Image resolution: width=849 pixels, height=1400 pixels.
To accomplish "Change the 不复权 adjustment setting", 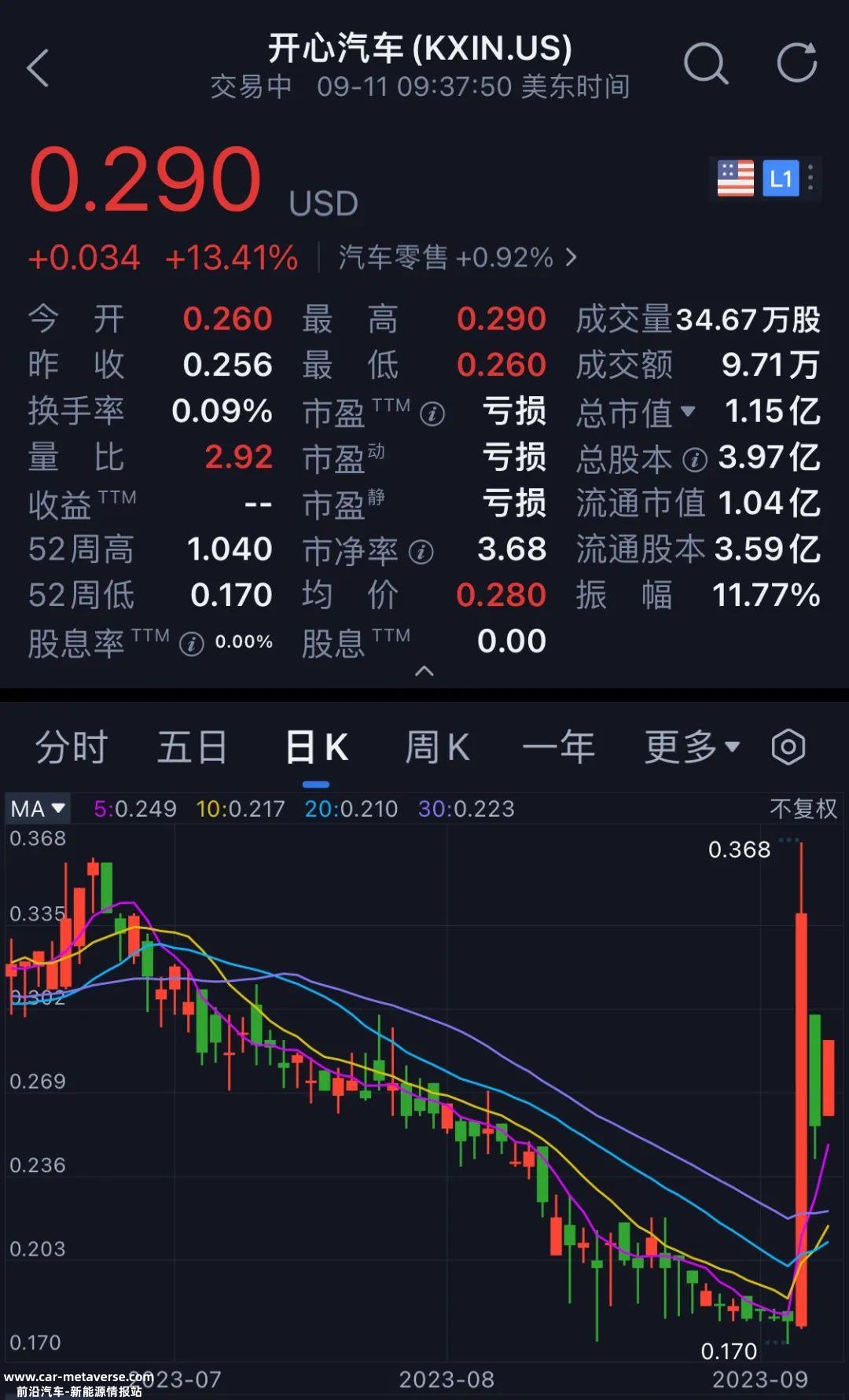I will click(803, 808).
